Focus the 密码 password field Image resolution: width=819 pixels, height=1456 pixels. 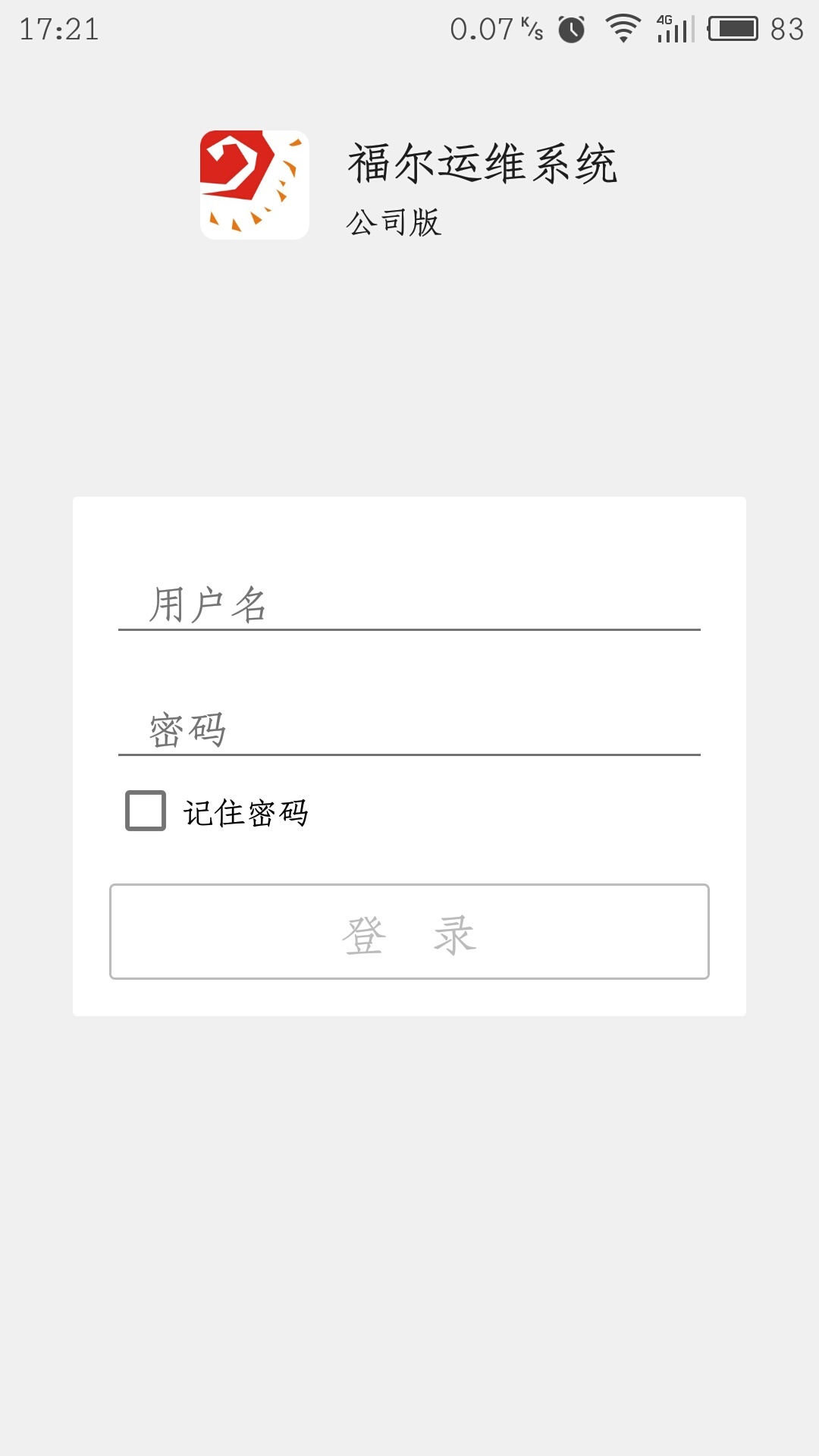[409, 730]
